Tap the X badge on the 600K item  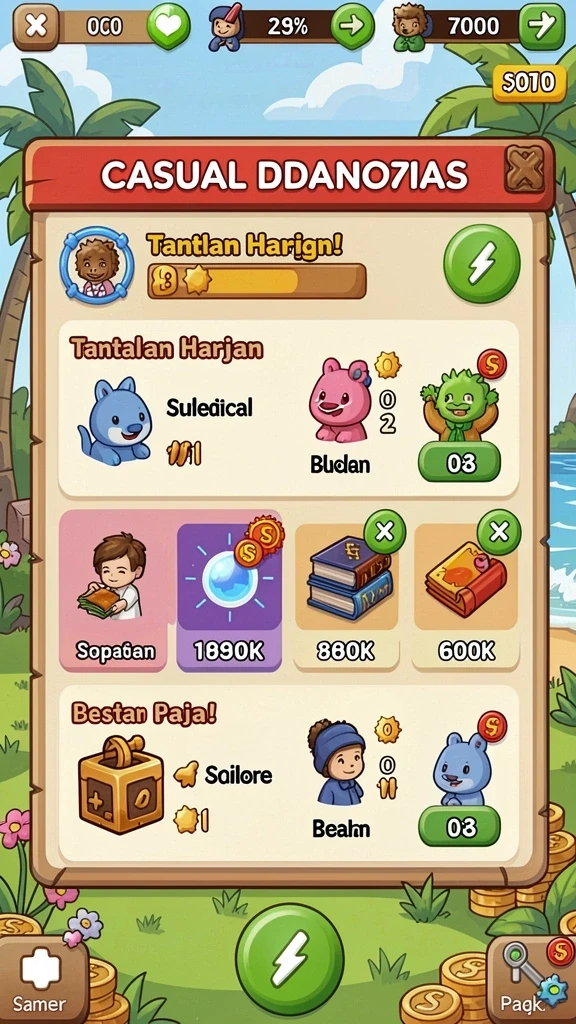(x=499, y=532)
